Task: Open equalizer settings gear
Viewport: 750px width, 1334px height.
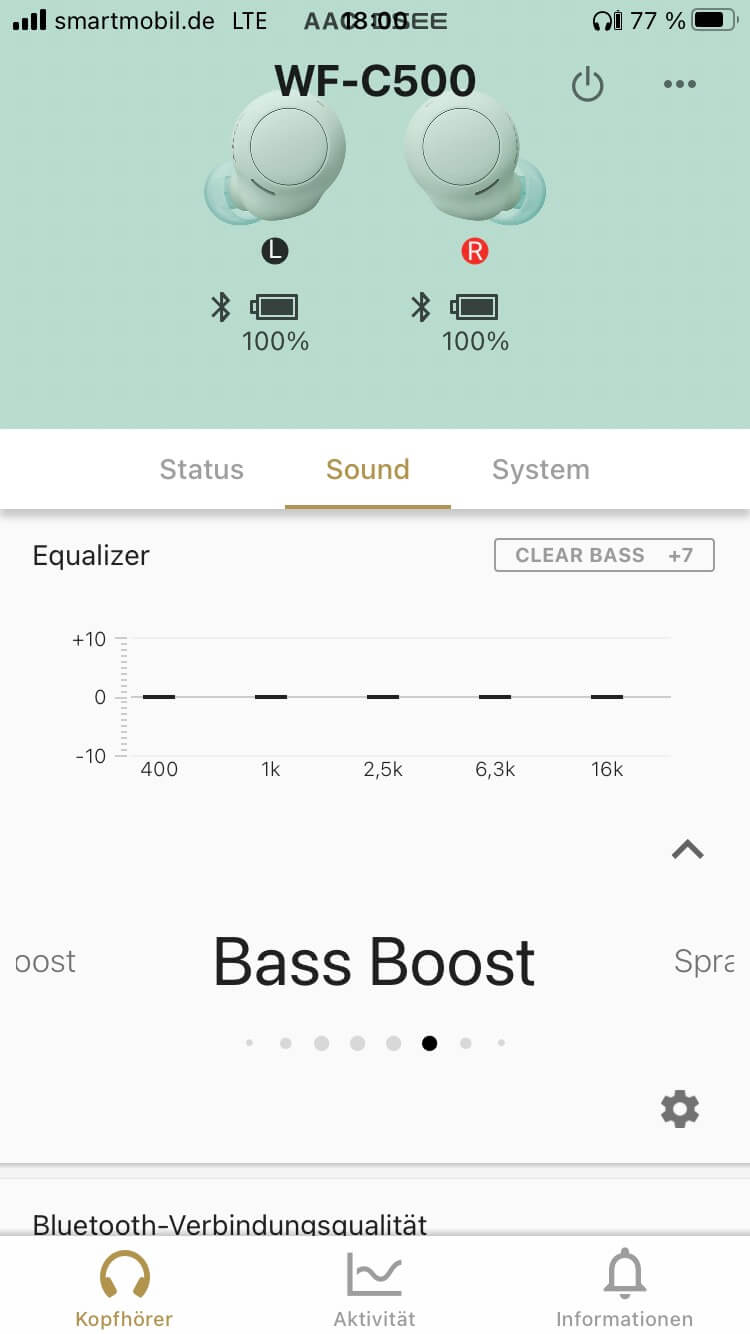Action: click(680, 1109)
